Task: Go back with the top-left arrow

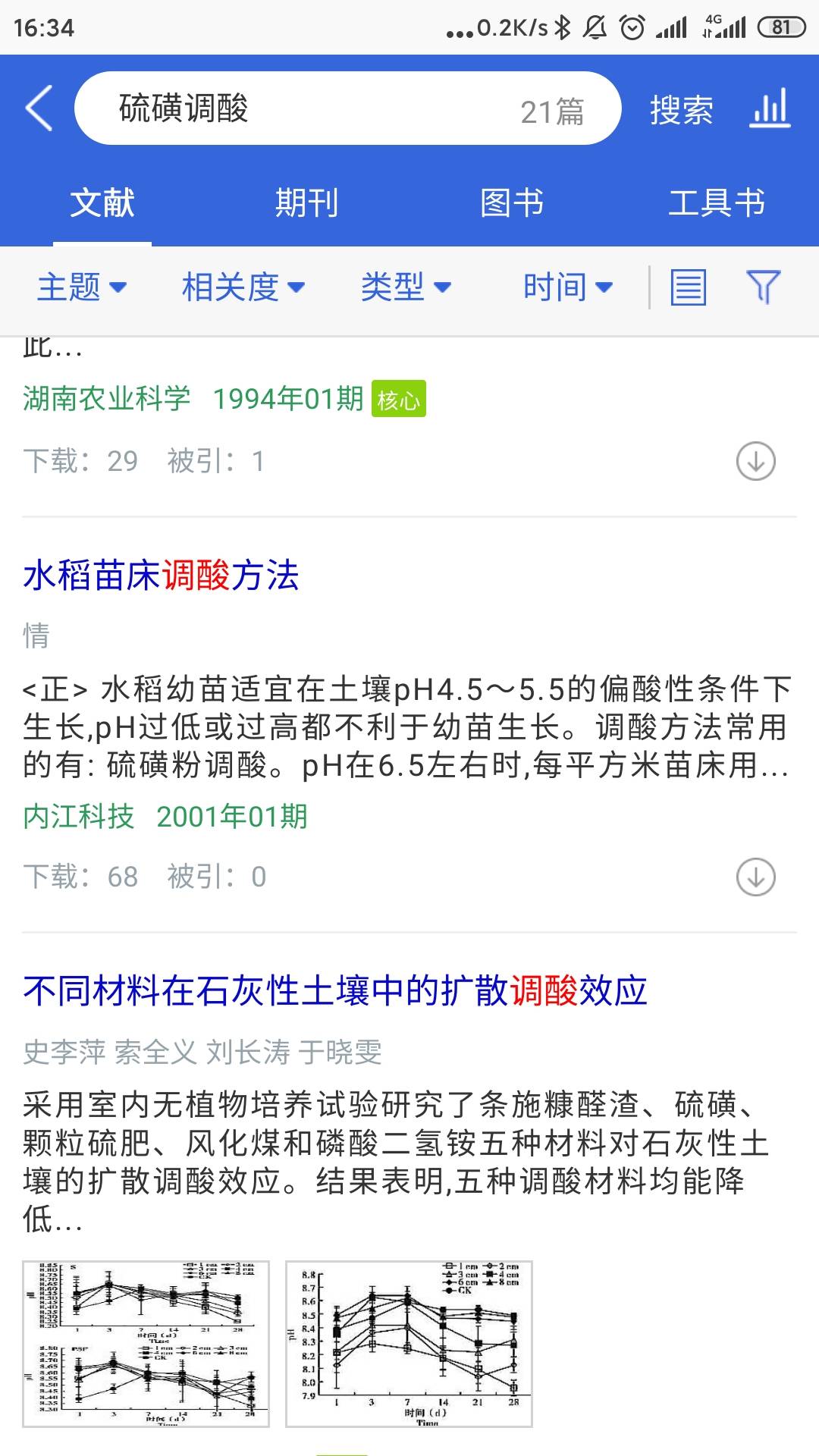Action: pyautogui.click(x=39, y=108)
